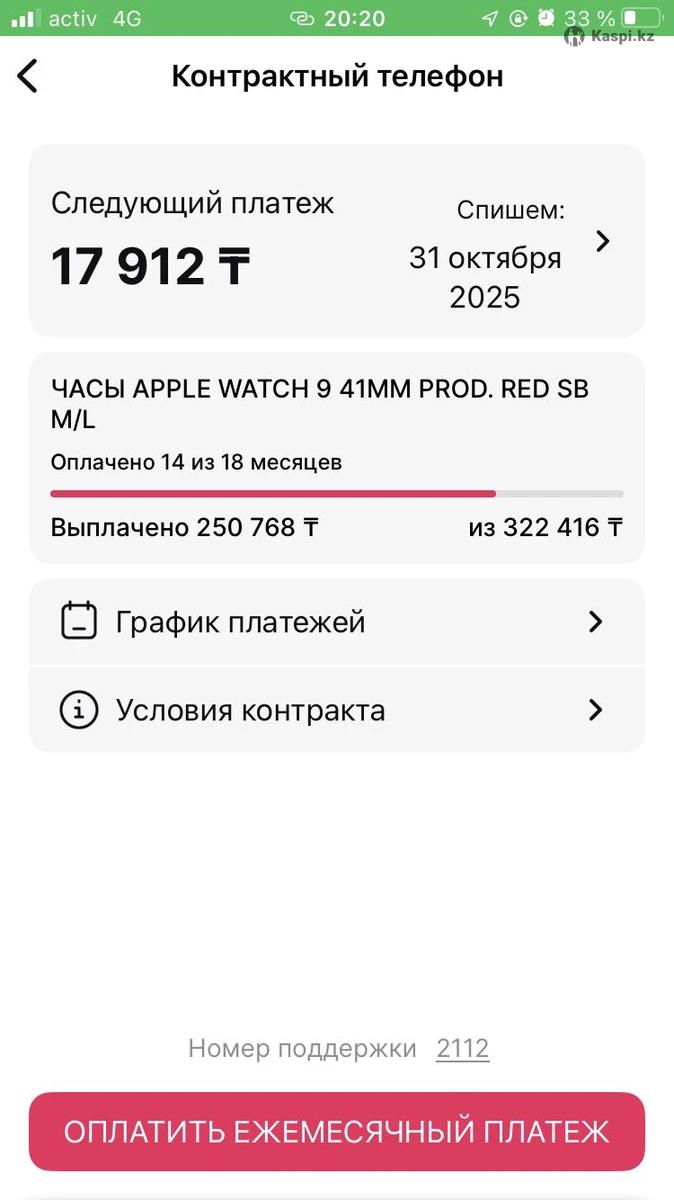Go back from Контрактный телефон screen
This screenshot has height=1200, width=674.
pos(28,76)
